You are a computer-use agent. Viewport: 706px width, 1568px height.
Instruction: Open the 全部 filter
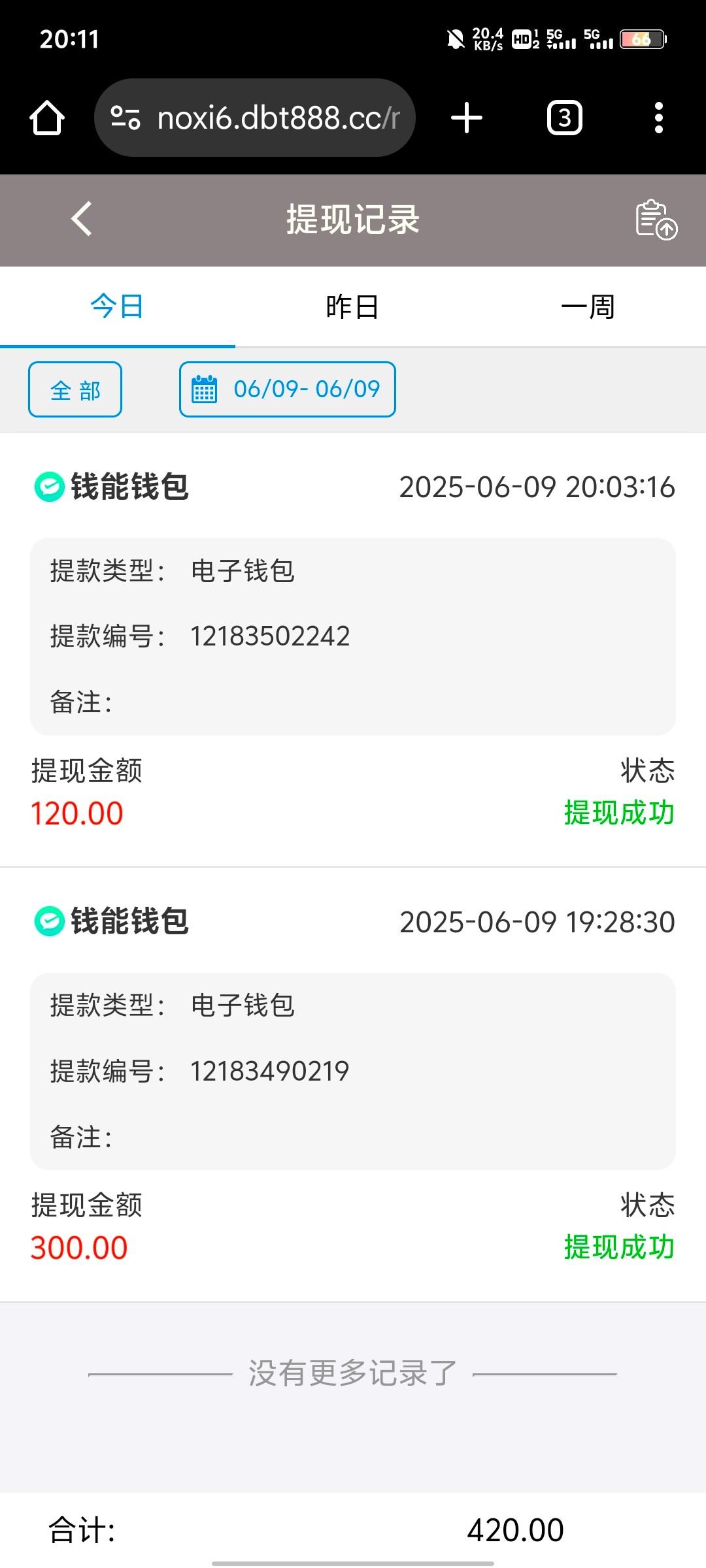click(x=75, y=389)
